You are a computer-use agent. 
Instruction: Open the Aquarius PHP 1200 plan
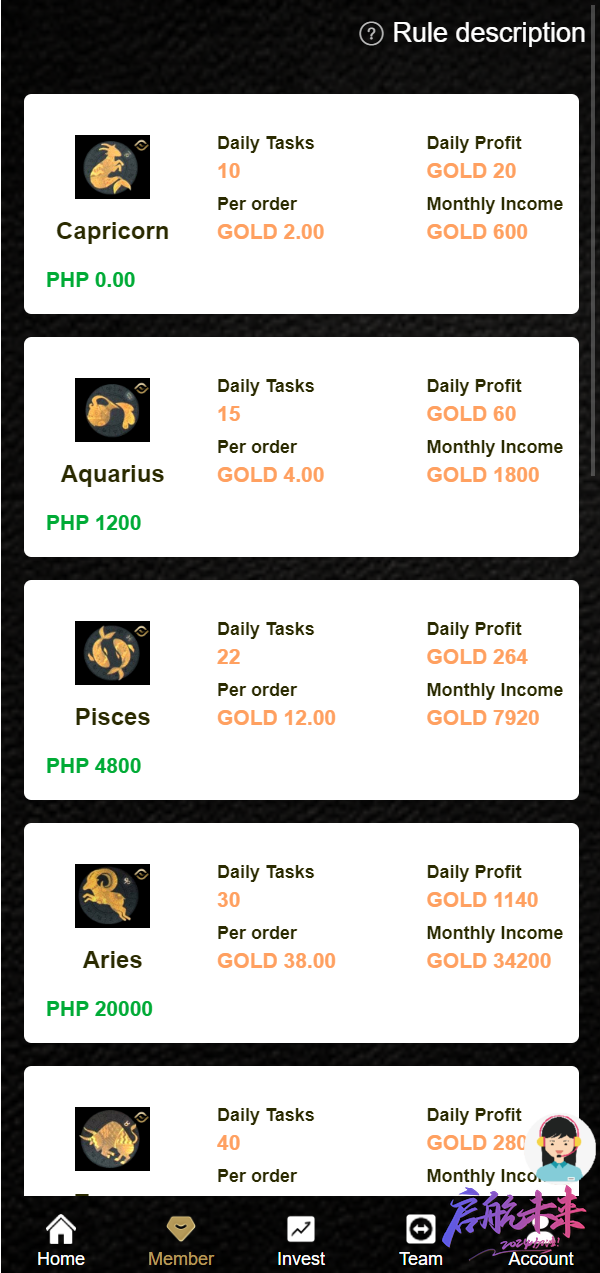(x=301, y=447)
